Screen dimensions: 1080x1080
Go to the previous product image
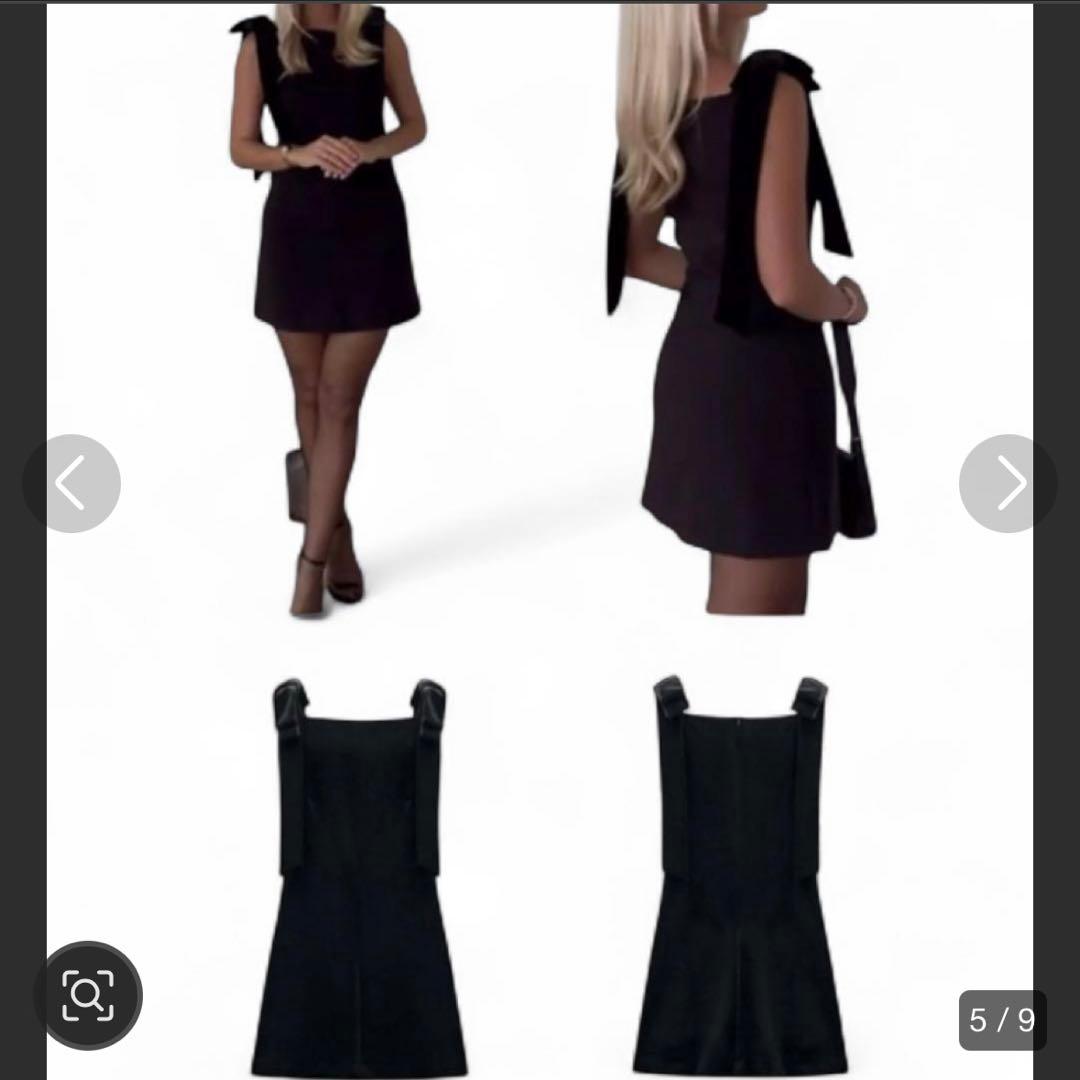(71, 484)
